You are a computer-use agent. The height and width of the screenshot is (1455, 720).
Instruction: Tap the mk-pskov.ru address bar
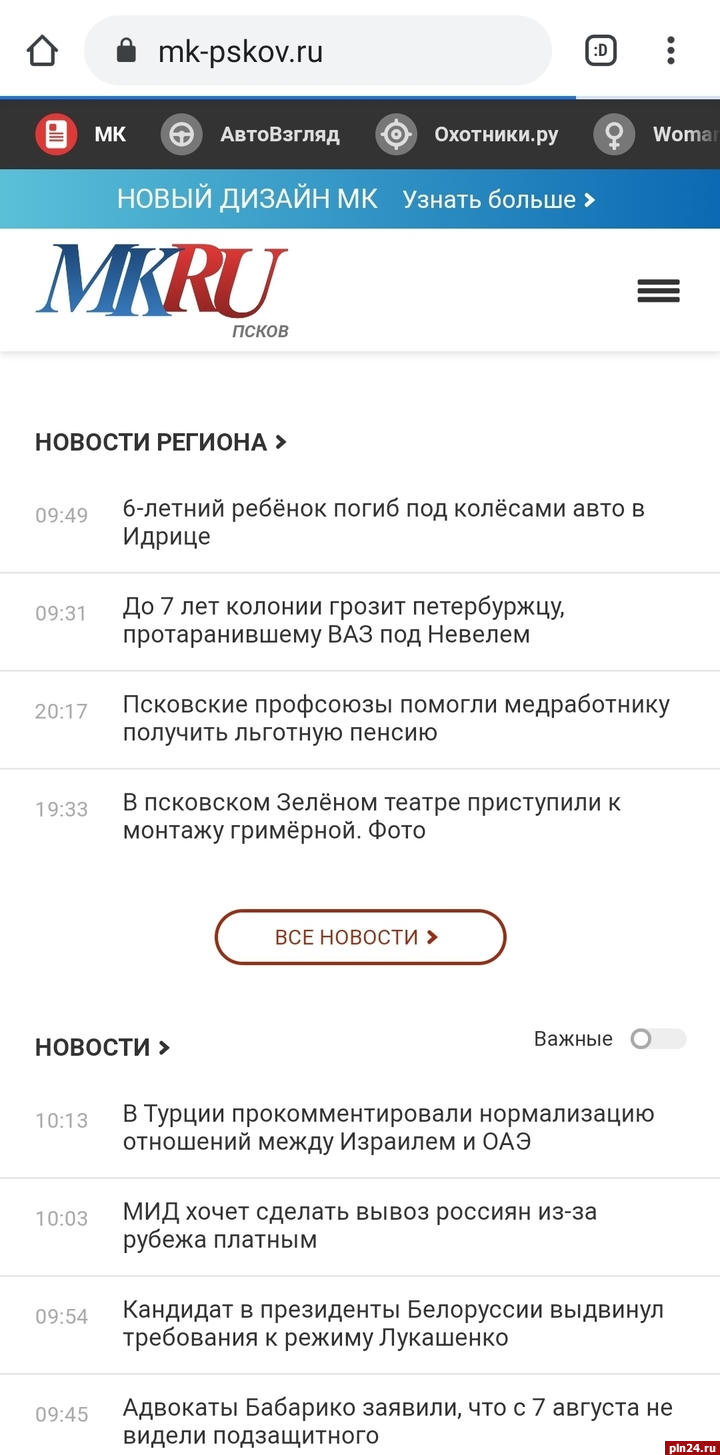[x=318, y=51]
